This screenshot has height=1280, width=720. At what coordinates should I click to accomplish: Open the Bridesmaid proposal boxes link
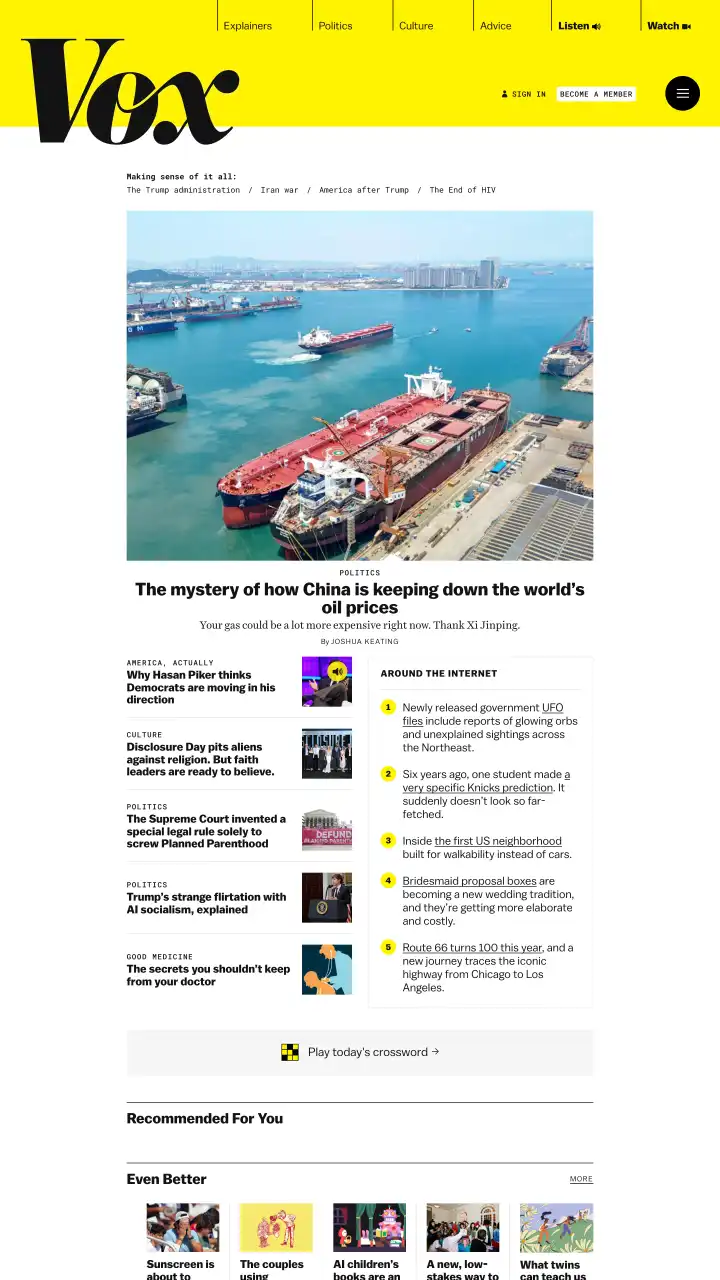point(469,881)
